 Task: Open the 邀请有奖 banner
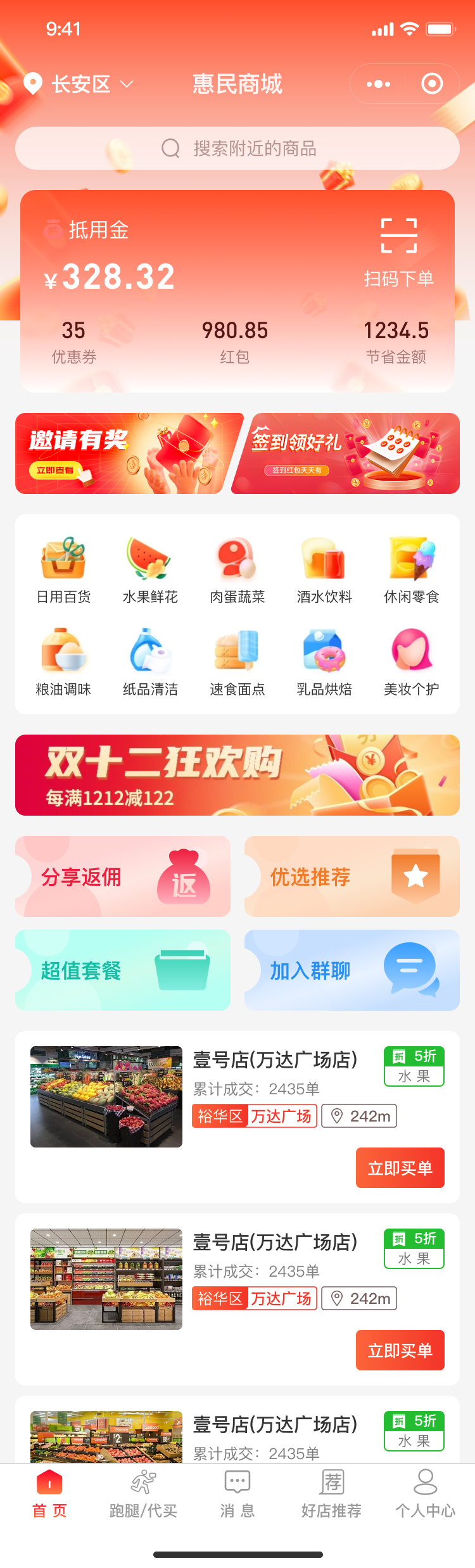point(129,453)
